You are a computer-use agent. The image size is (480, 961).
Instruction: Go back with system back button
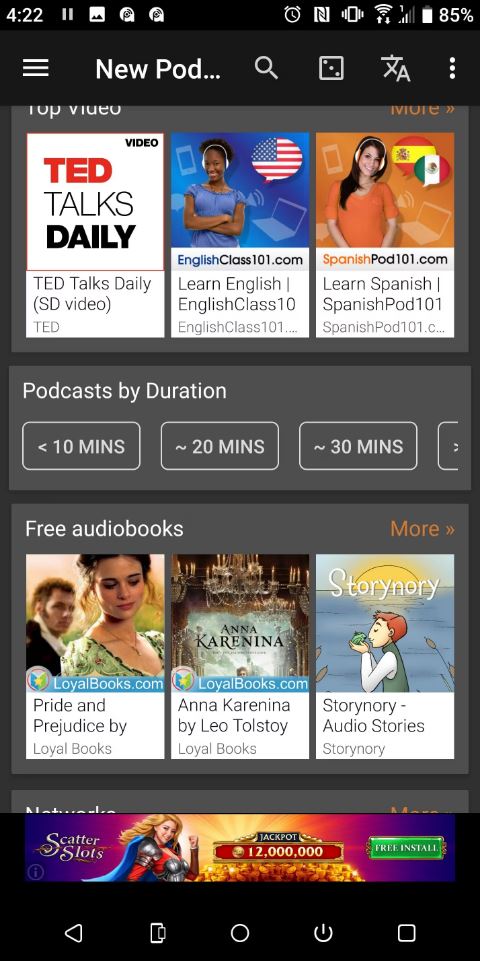pos(74,933)
